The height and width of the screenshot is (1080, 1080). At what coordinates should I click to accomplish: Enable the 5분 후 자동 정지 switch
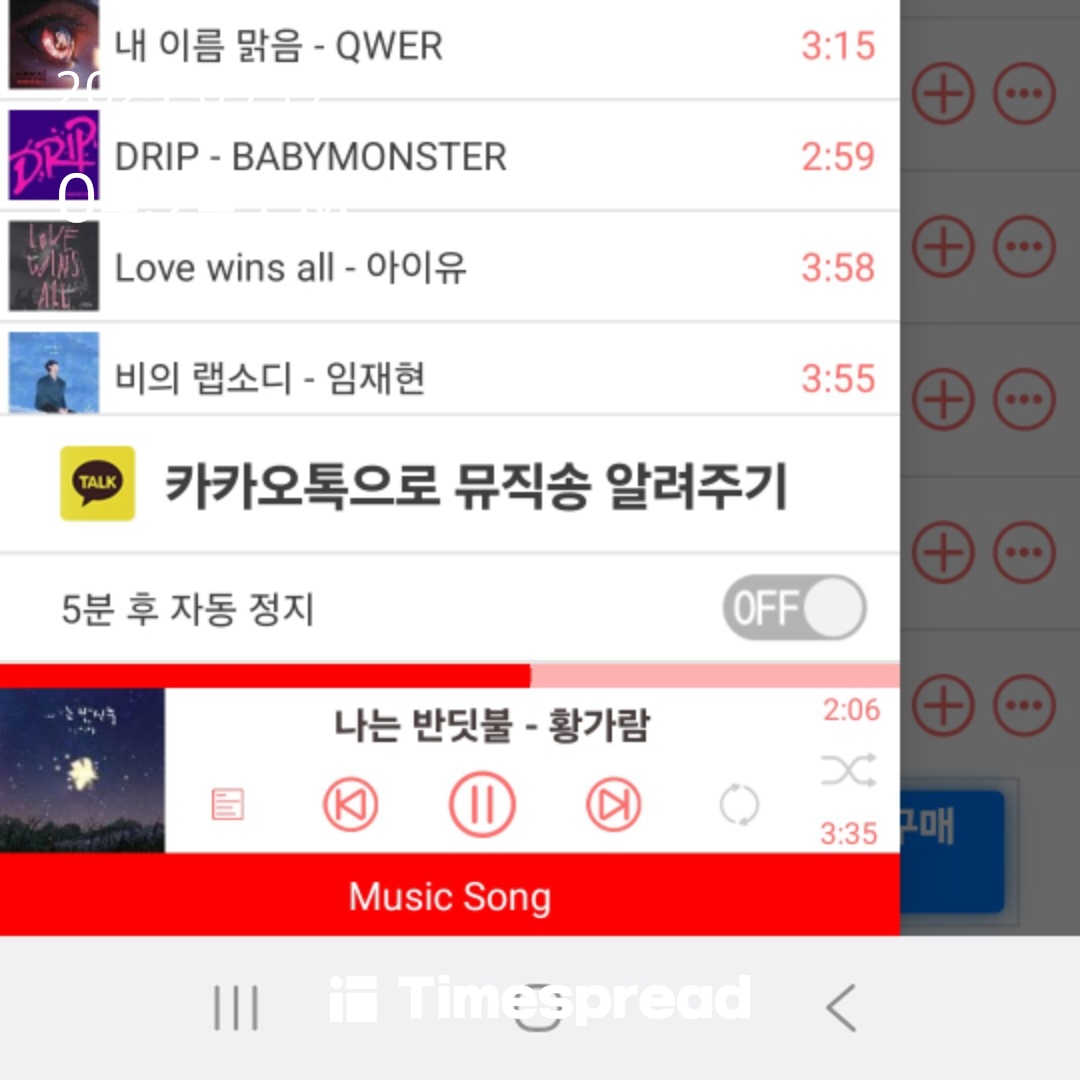coord(794,607)
